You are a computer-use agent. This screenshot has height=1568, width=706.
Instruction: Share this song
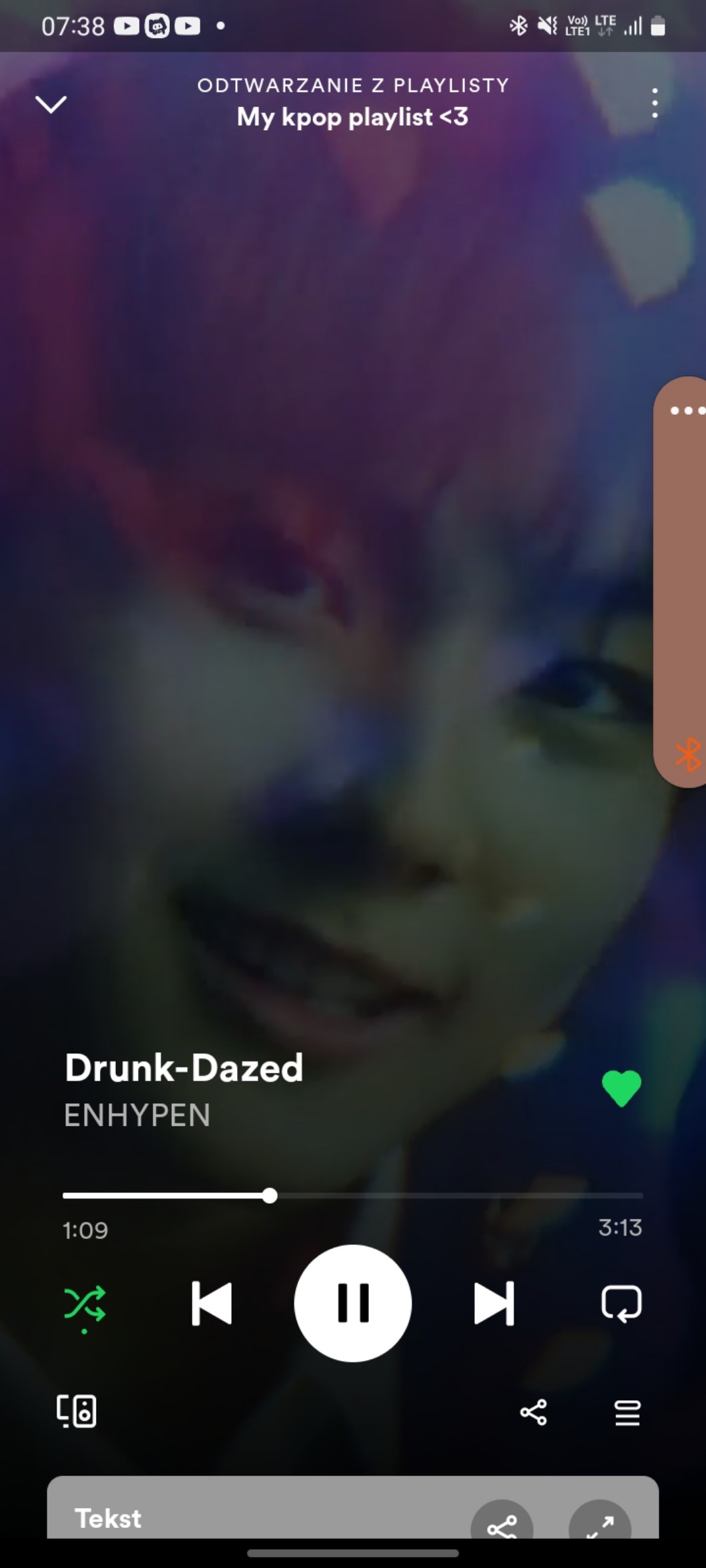(x=533, y=1412)
